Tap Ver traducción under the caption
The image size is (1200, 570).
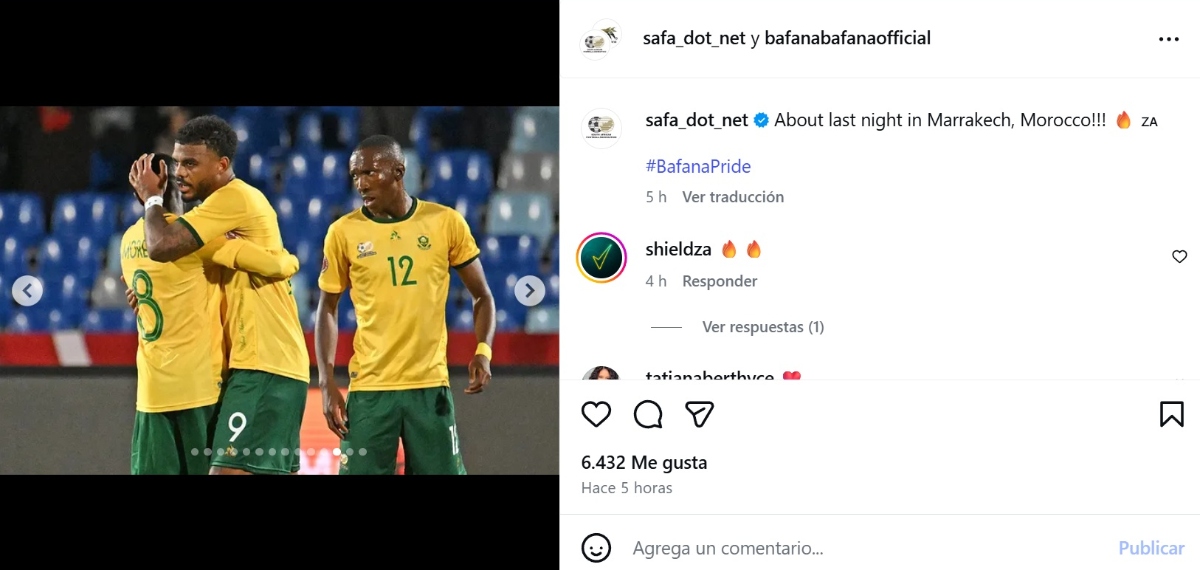click(732, 197)
